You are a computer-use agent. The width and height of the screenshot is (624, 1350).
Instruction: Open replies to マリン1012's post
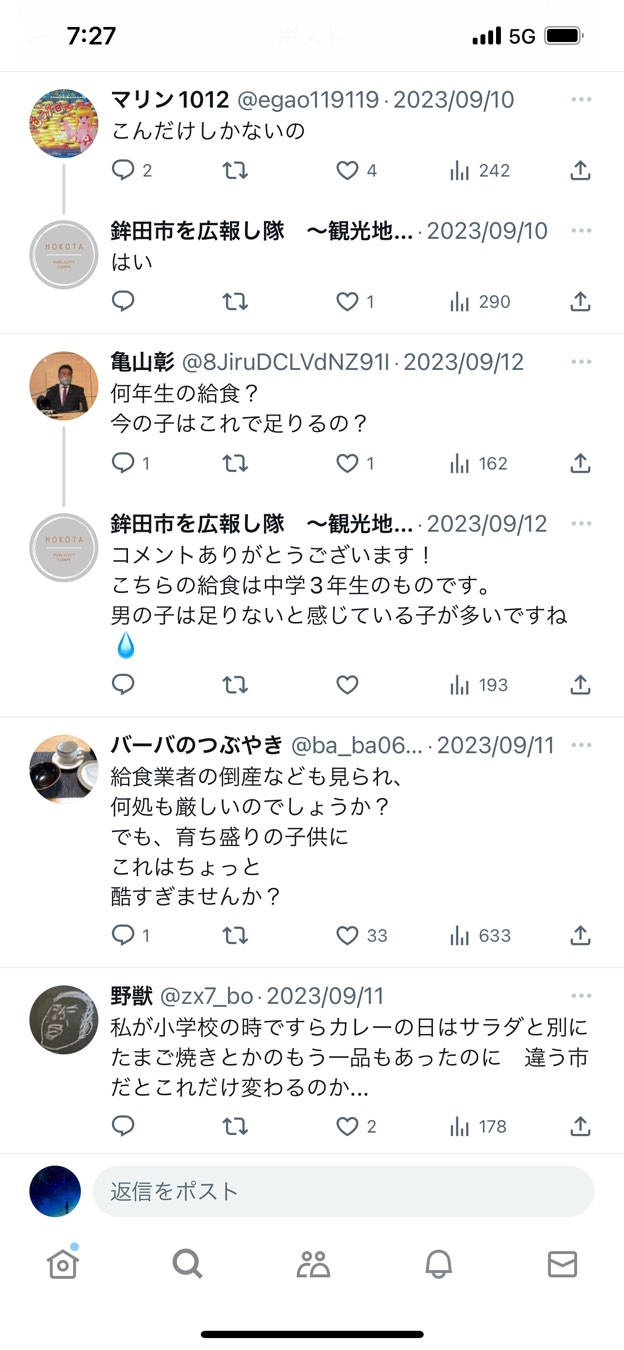tap(123, 171)
